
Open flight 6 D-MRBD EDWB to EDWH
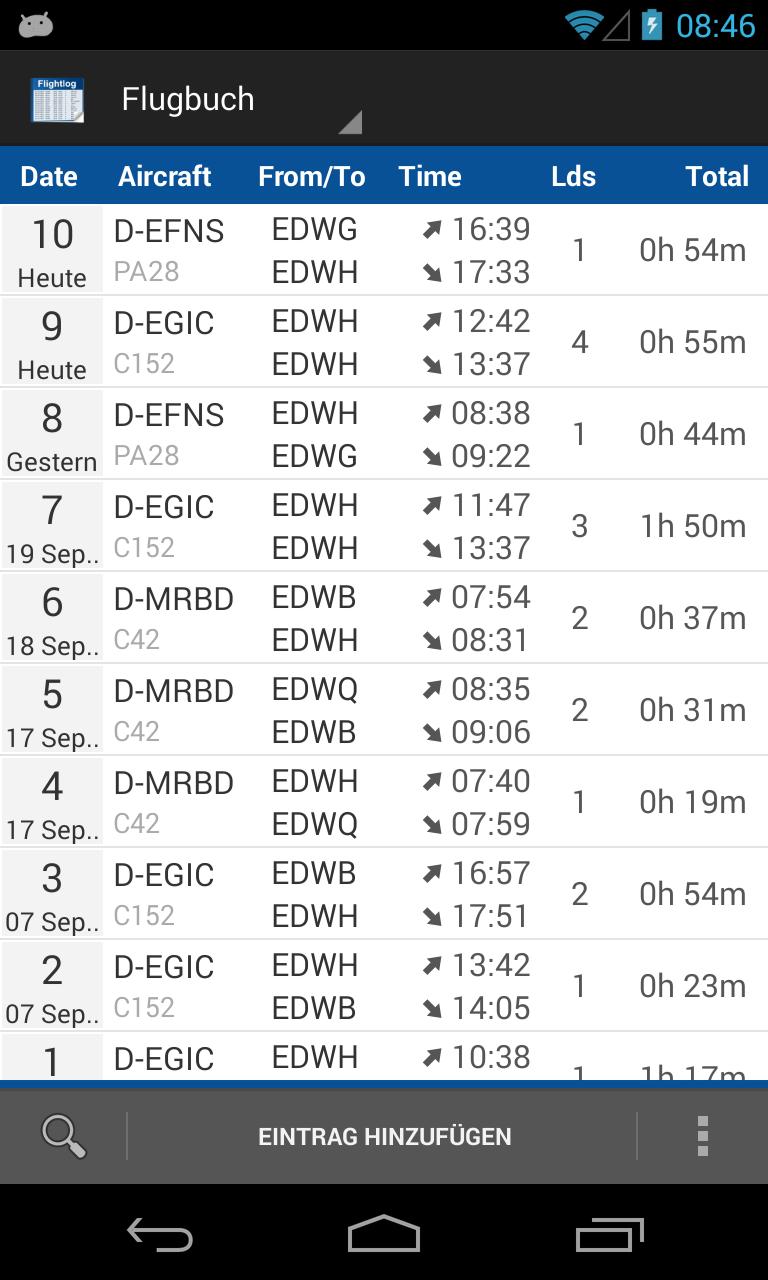click(384, 618)
